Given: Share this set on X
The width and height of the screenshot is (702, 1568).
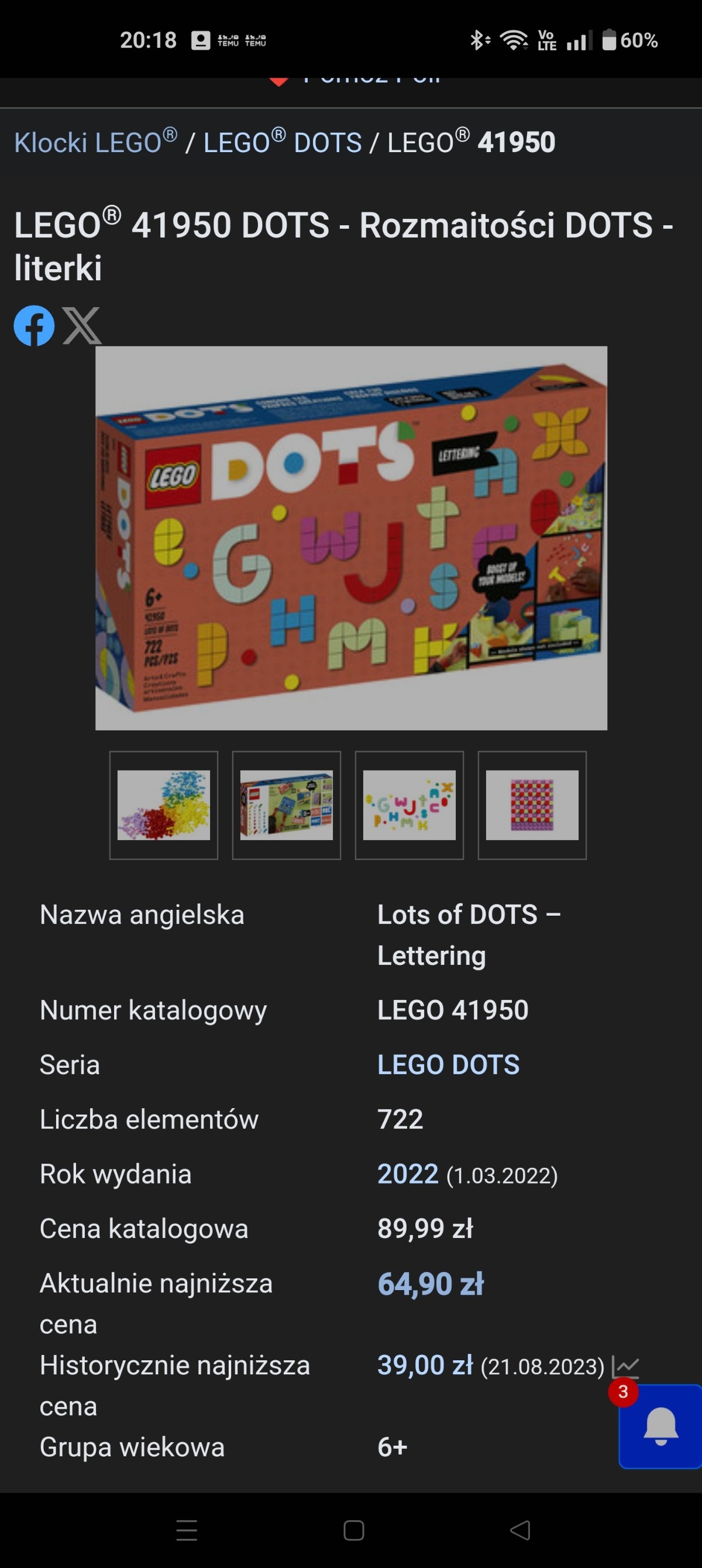Looking at the screenshot, I should (x=81, y=326).
